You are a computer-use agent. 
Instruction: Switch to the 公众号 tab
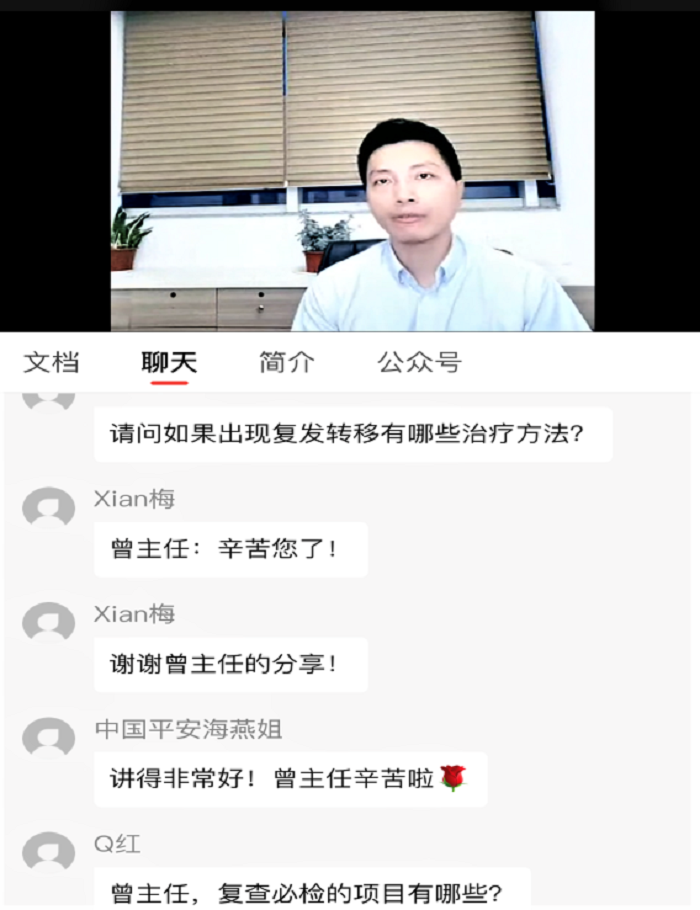click(x=419, y=362)
